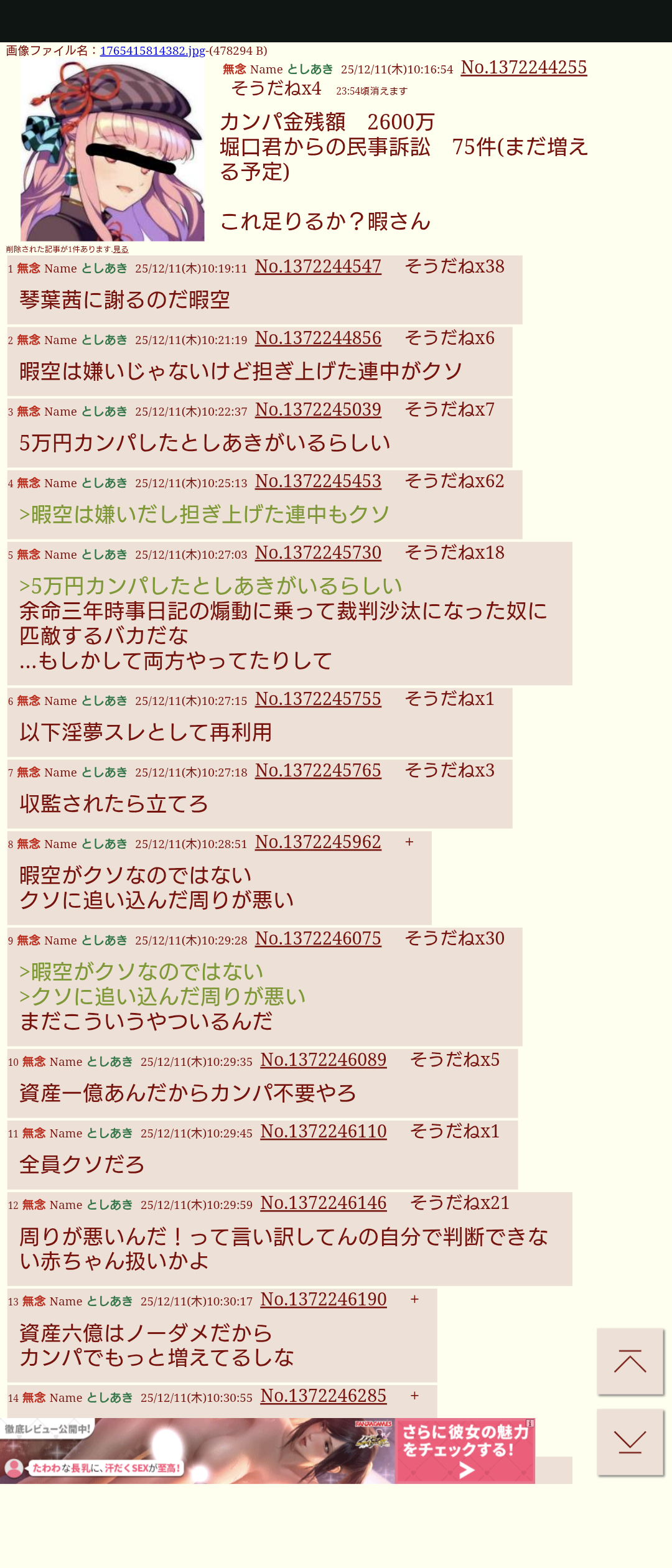672x1568 pixels.
Task: Open image file link 1765415814382.jpg
Action: point(152,51)
